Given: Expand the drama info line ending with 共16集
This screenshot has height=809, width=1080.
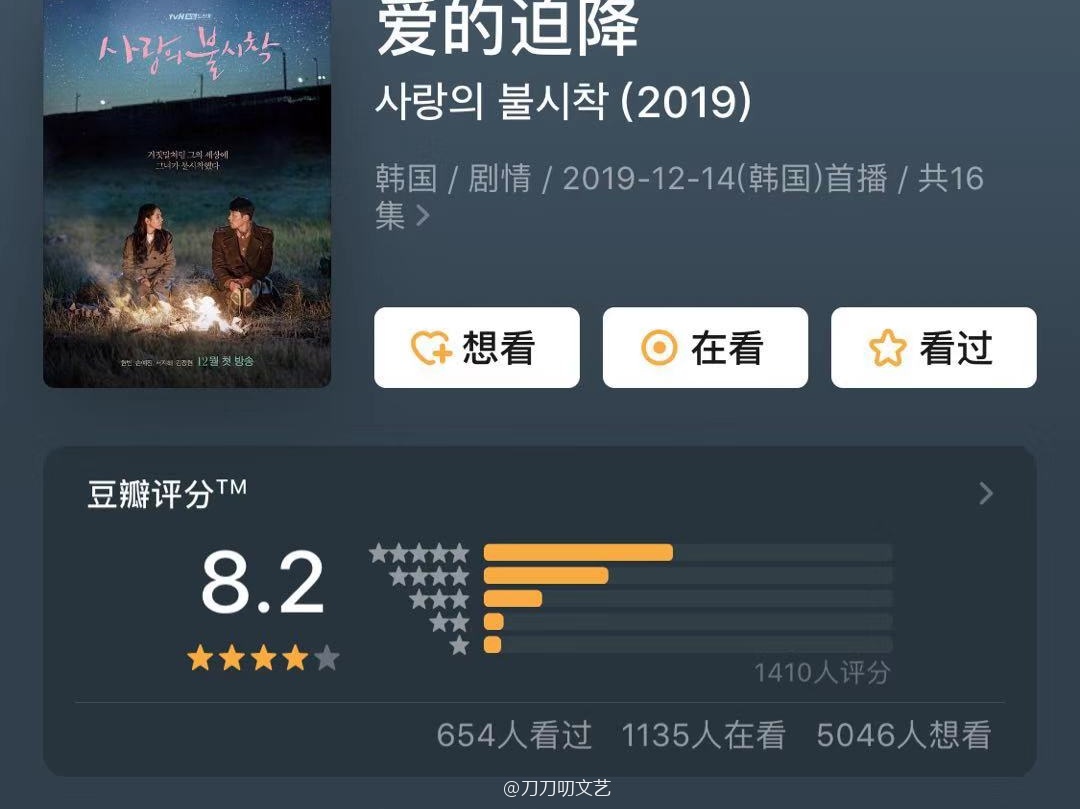Looking at the screenshot, I should click(423, 216).
